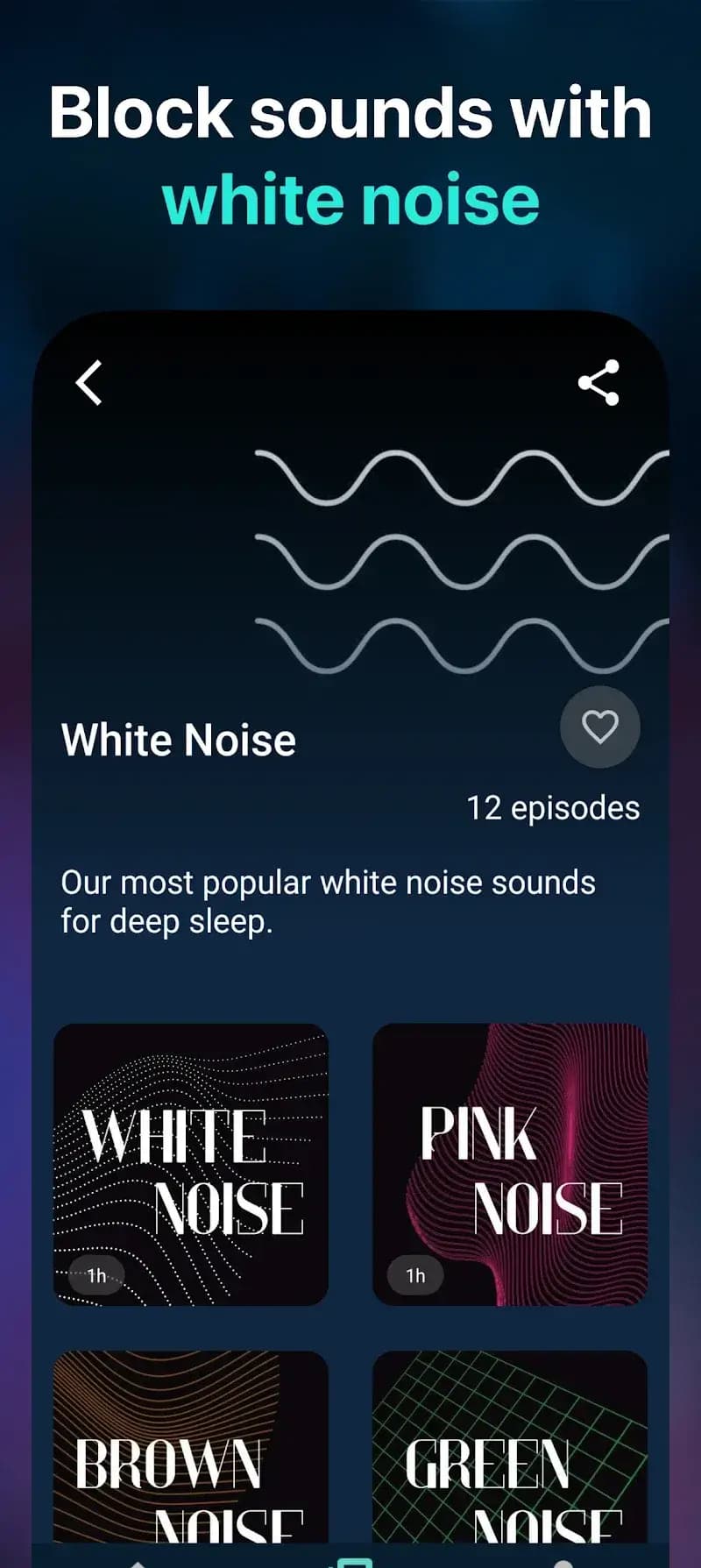This screenshot has width=701, height=1568.
Task: Open episodes list by tapping 12 episodes
Action: 553,807
